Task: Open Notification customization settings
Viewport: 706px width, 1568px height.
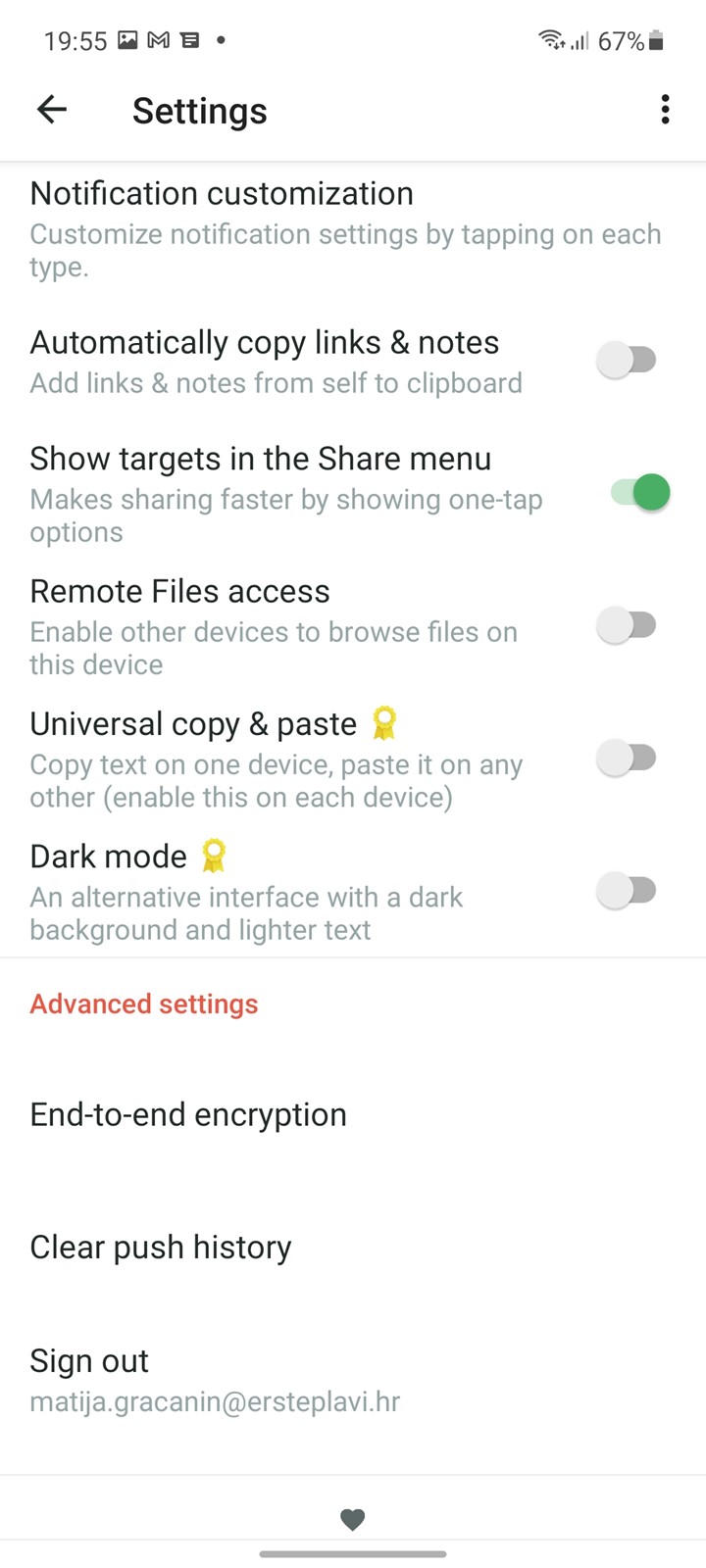Action: [353, 228]
